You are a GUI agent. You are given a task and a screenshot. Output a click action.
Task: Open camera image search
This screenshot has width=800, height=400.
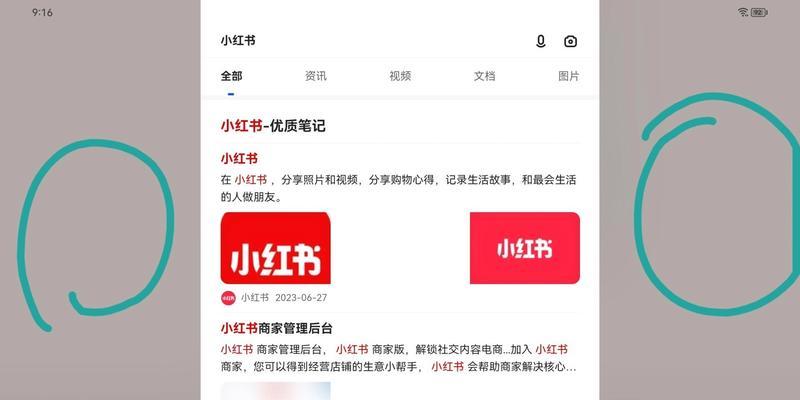pyautogui.click(x=570, y=41)
